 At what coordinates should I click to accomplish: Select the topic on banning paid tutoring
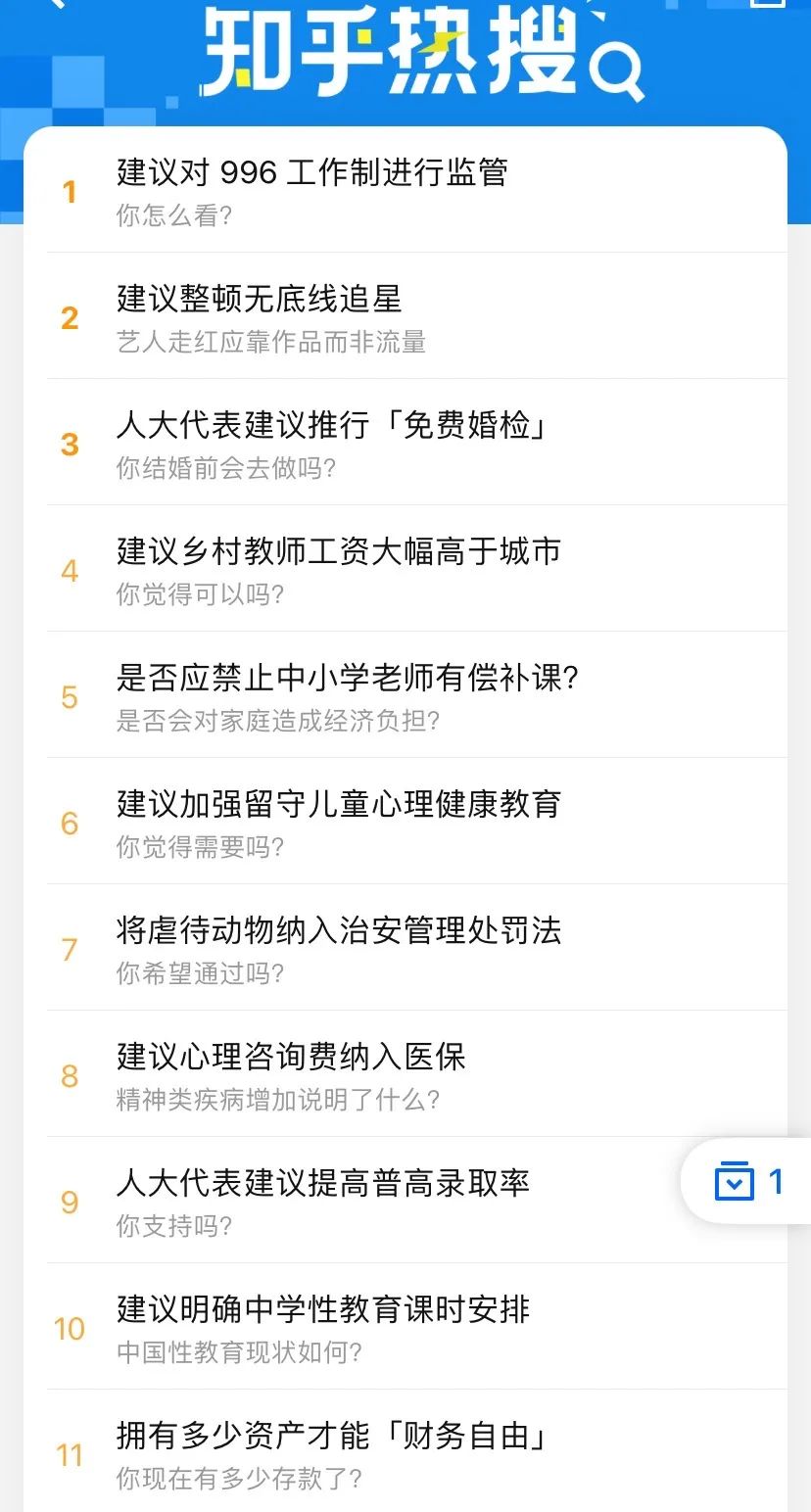coord(416,695)
